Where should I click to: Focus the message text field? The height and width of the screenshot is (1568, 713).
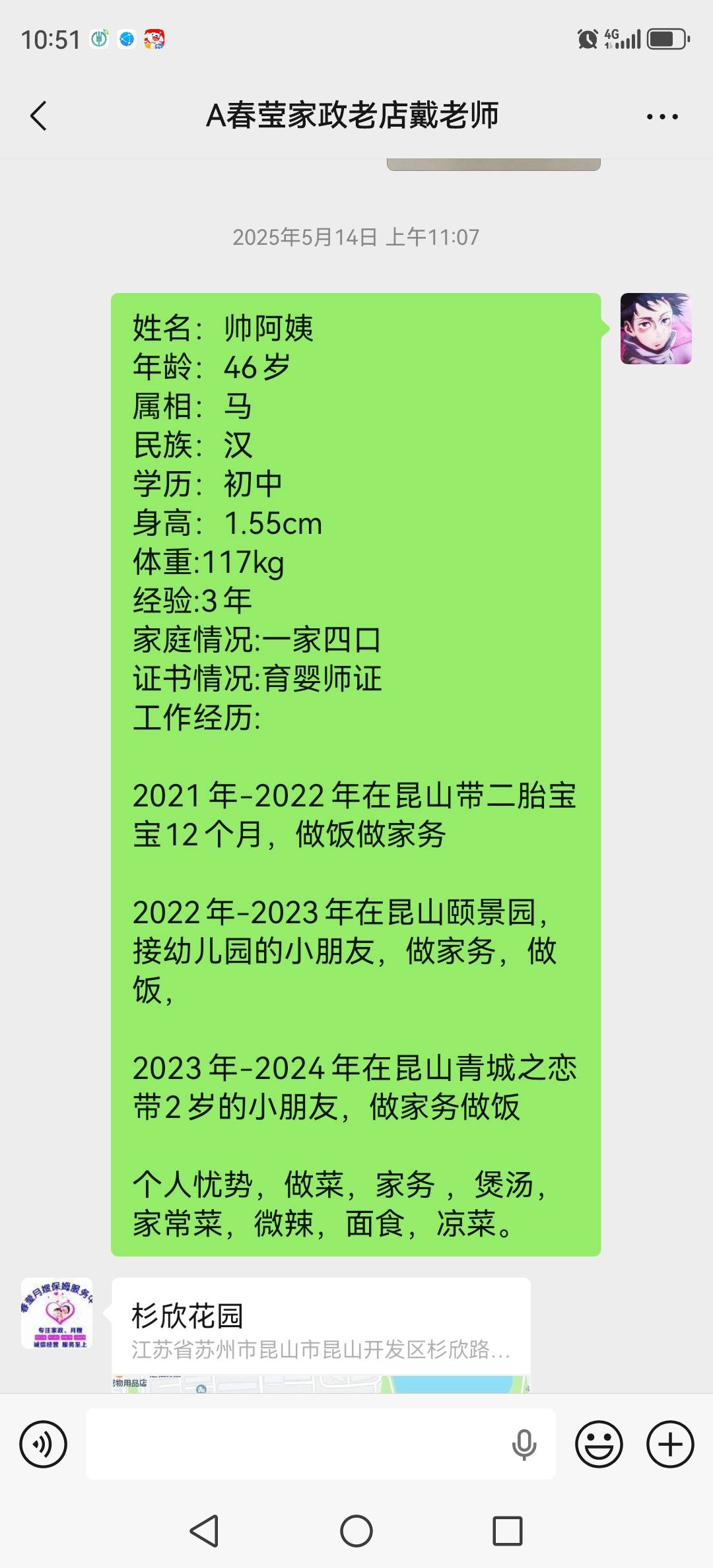coord(297,1445)
